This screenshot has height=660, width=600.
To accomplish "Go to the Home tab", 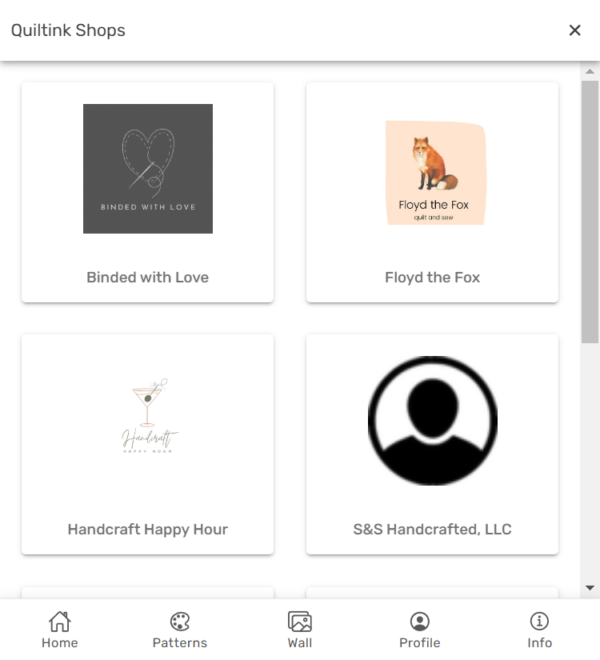I will point(60,630).
